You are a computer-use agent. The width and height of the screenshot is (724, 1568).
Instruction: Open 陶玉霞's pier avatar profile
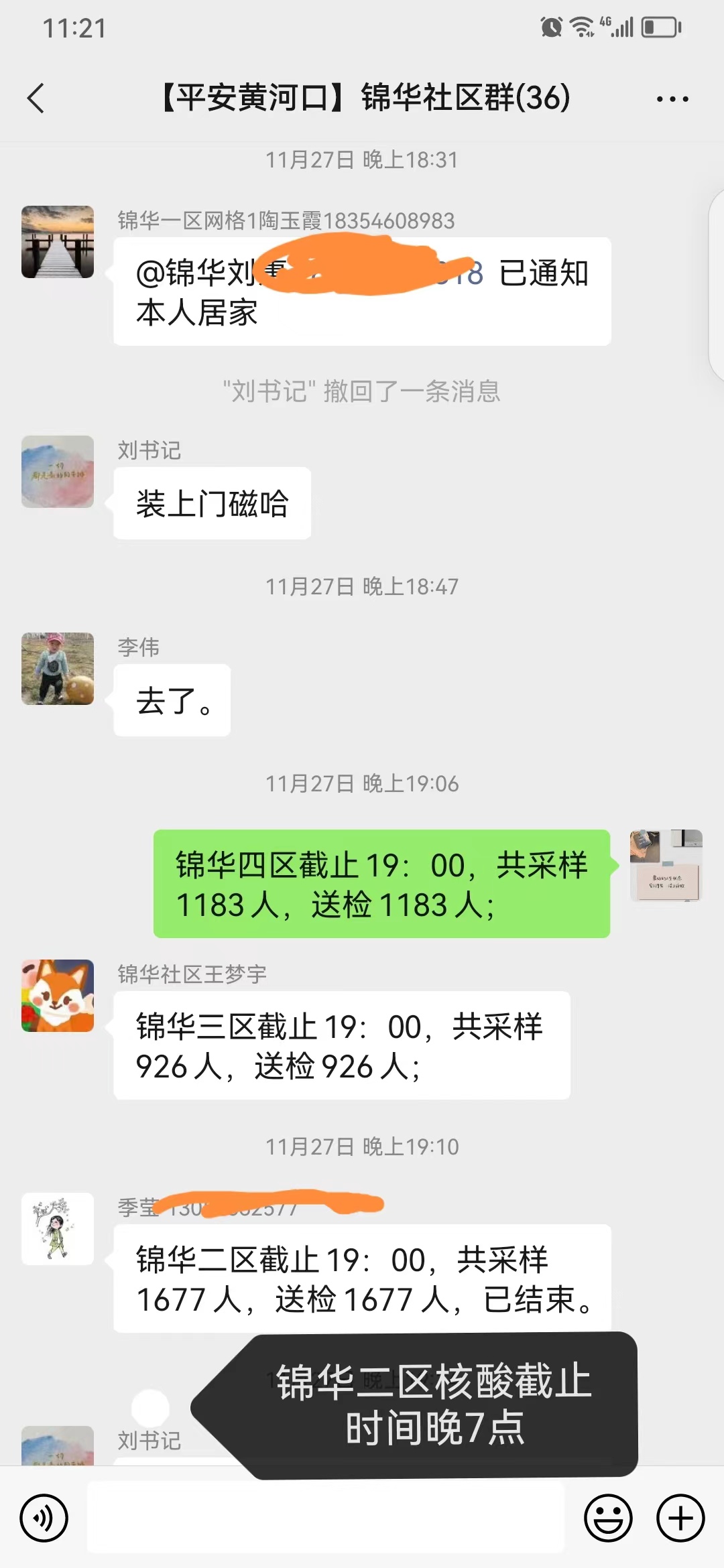(x=58, y=242)
